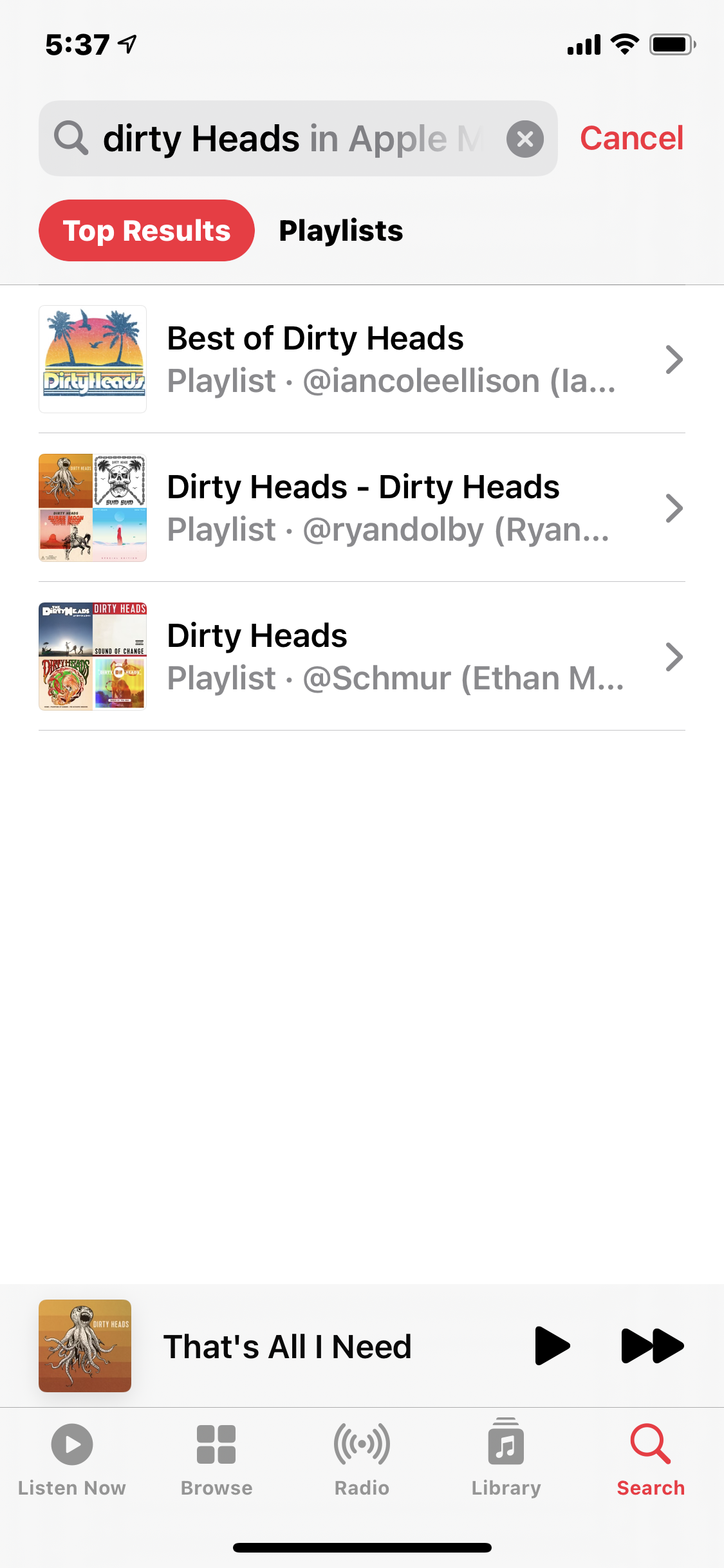Select the Top Results filter

tap(147, 230)
